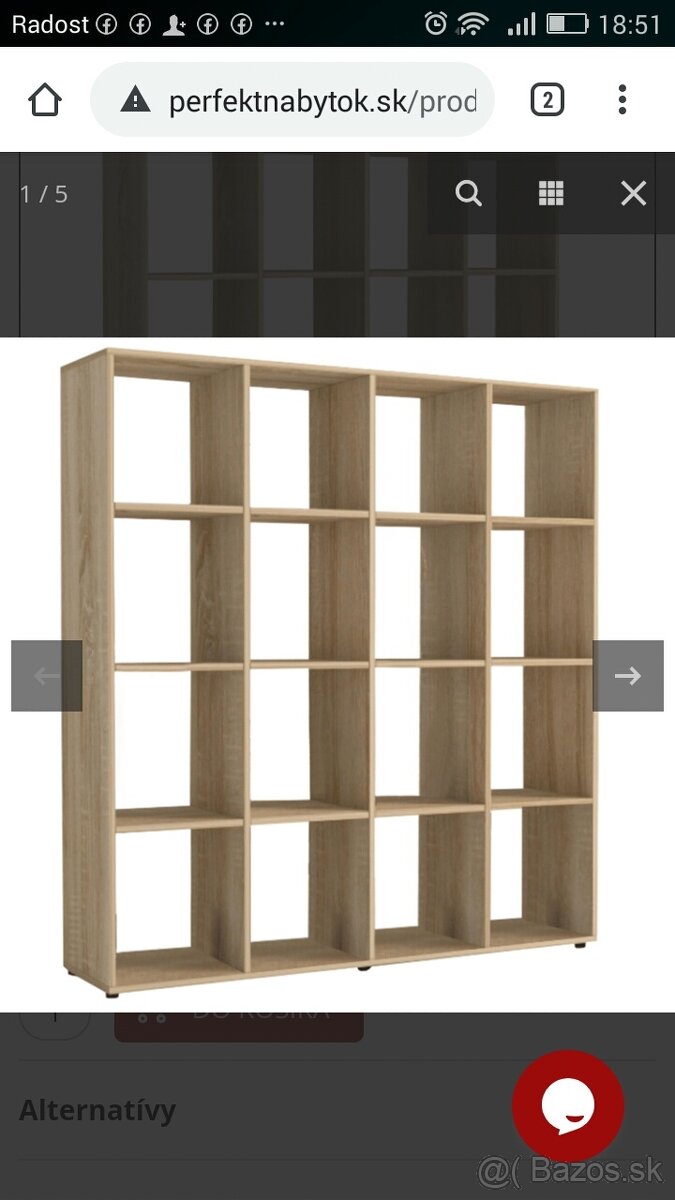
Task: Open the browser overflow menu
Action: [622, 100]
